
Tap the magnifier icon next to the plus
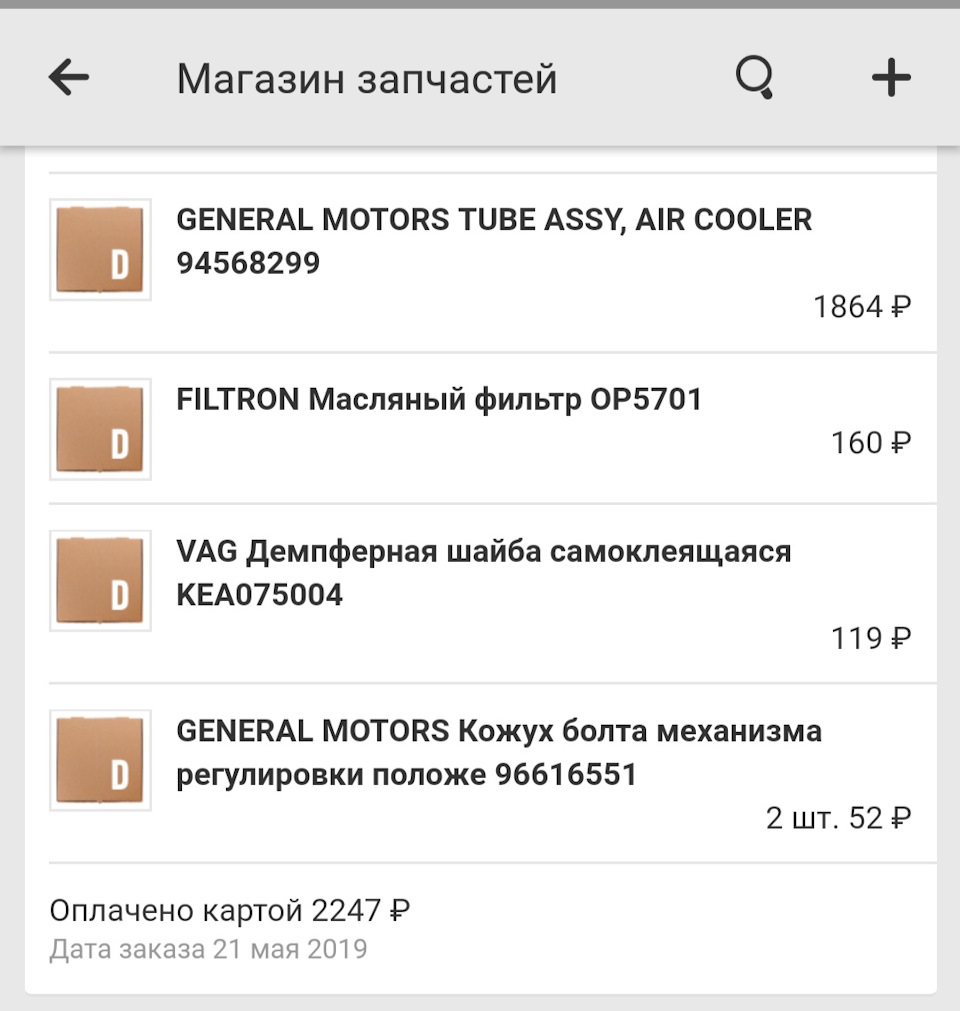click(x=755, y=76)
